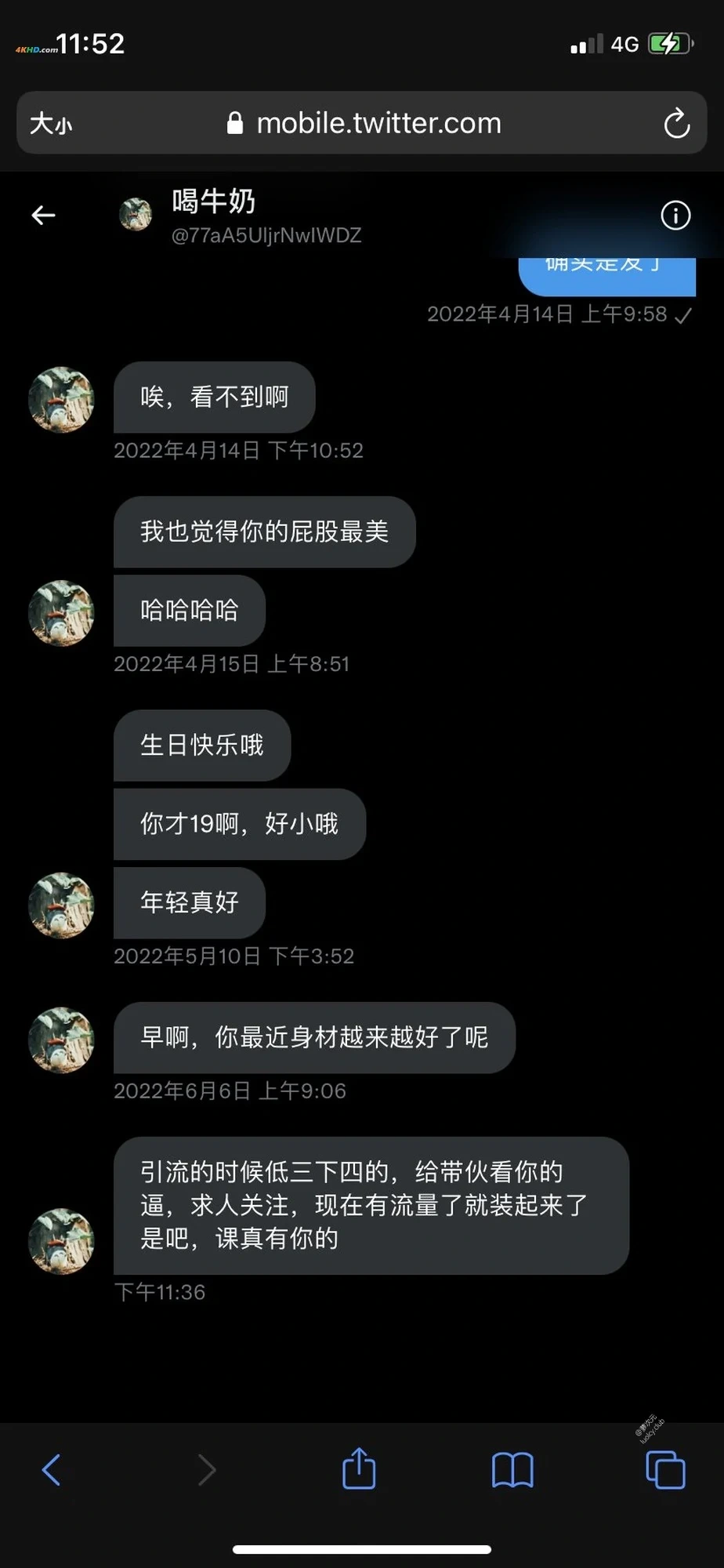Tap the mobile.twitter.com address bar

coord(362,123)
